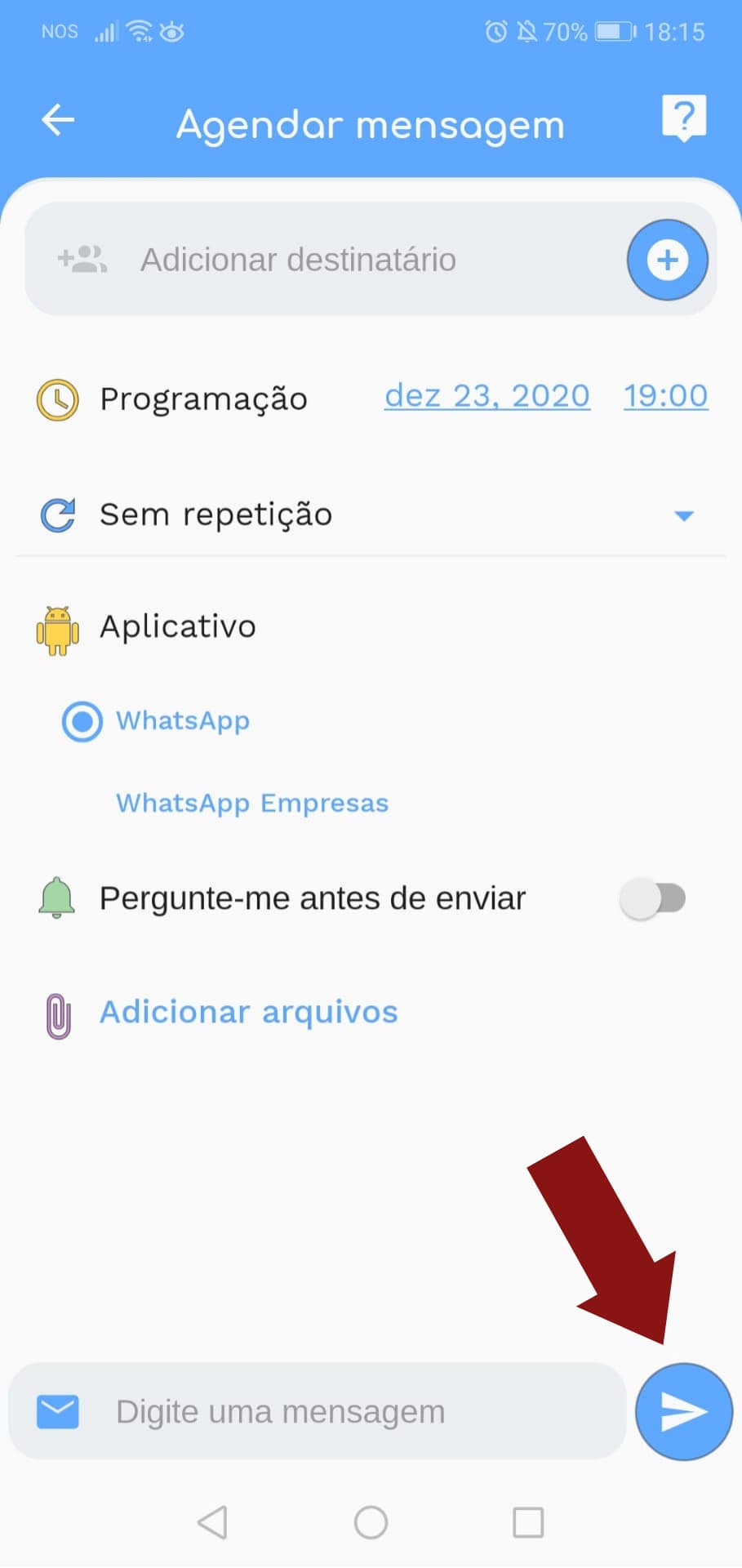Go back from Agendar mensagem
Image resolution: width=742 pixels, height=1568 pixels.
(x=58, y=121)
